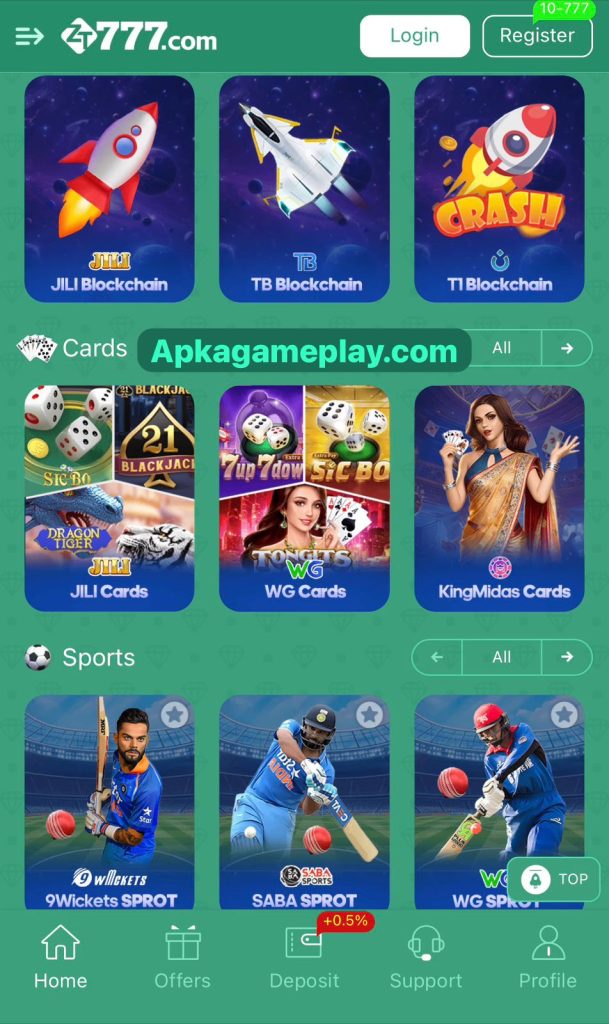
Task: Open JILI Blockchain games
Action: pos(109,188)
